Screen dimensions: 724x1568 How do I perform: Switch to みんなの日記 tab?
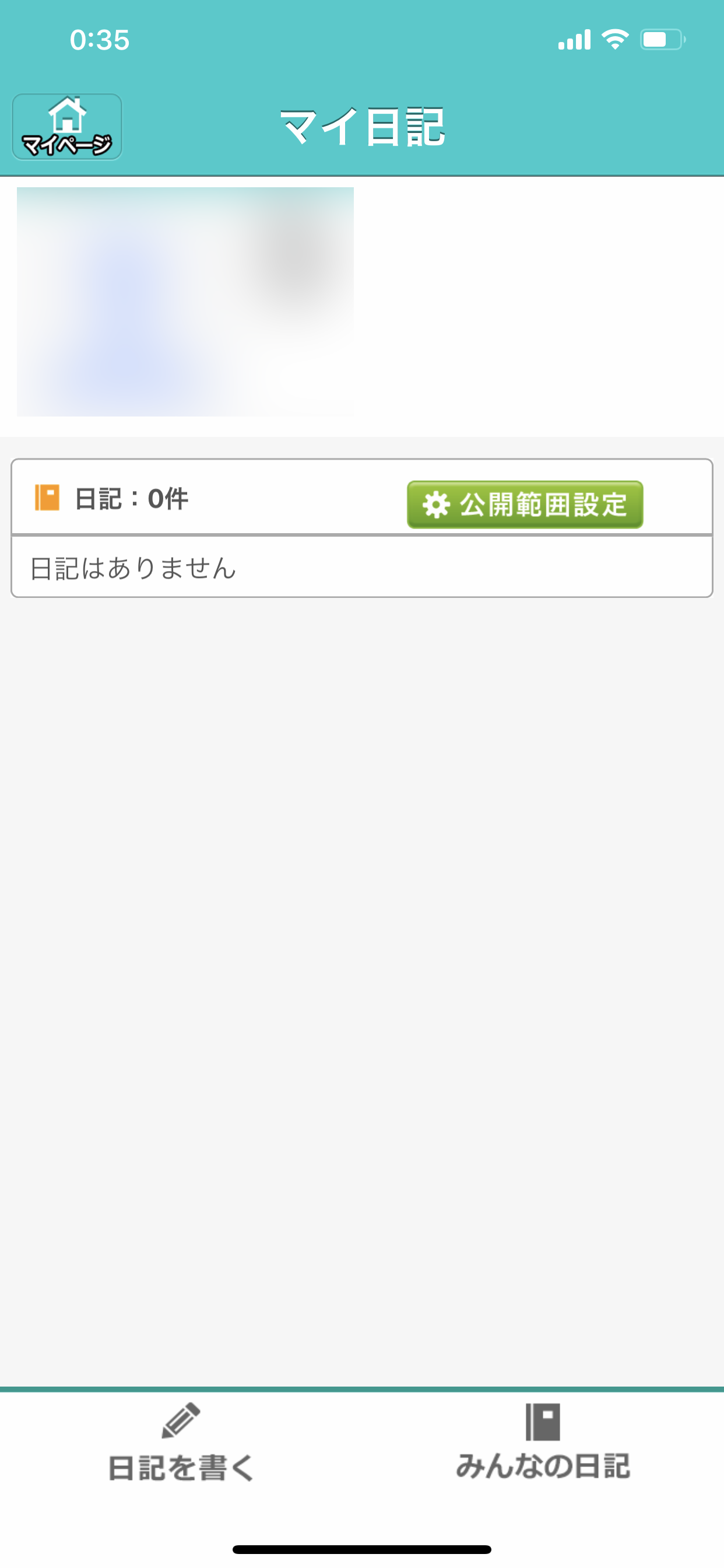pyautogui.click(x=543, y=1441)
